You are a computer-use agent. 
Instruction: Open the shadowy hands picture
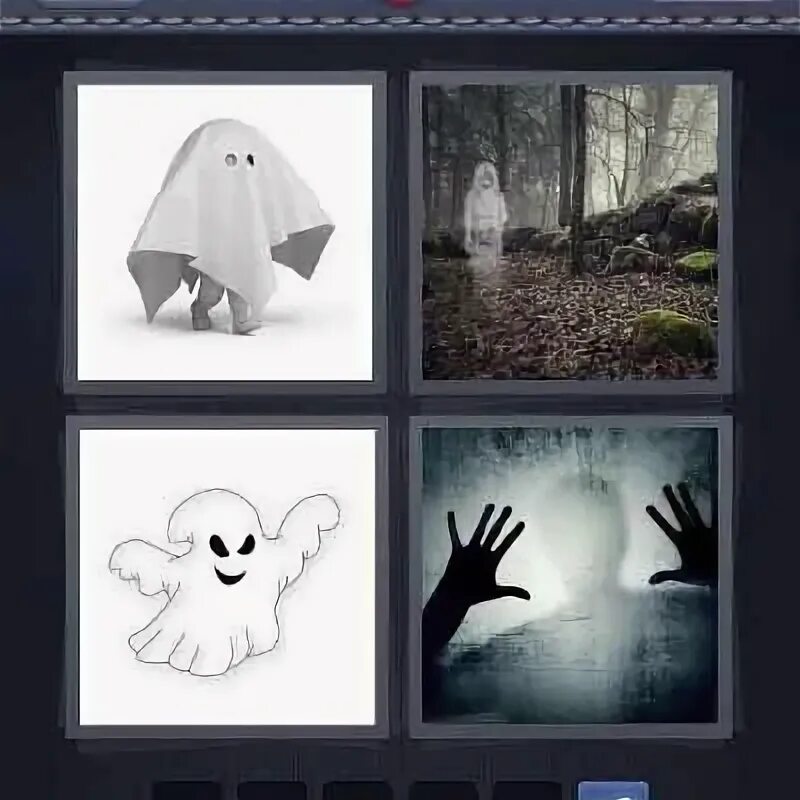point(570,577)
